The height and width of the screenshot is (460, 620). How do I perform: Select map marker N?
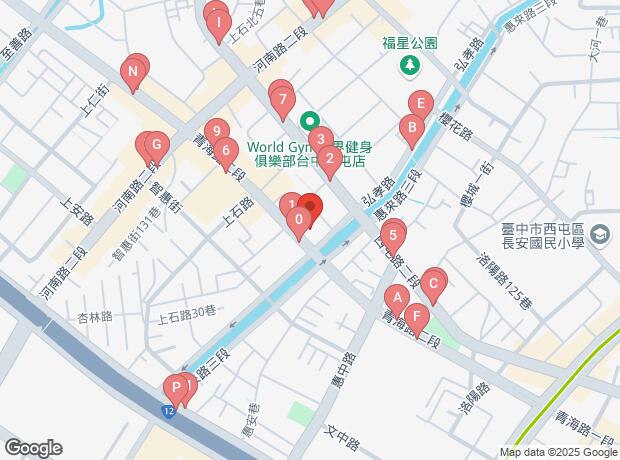(x=131, y=71)
